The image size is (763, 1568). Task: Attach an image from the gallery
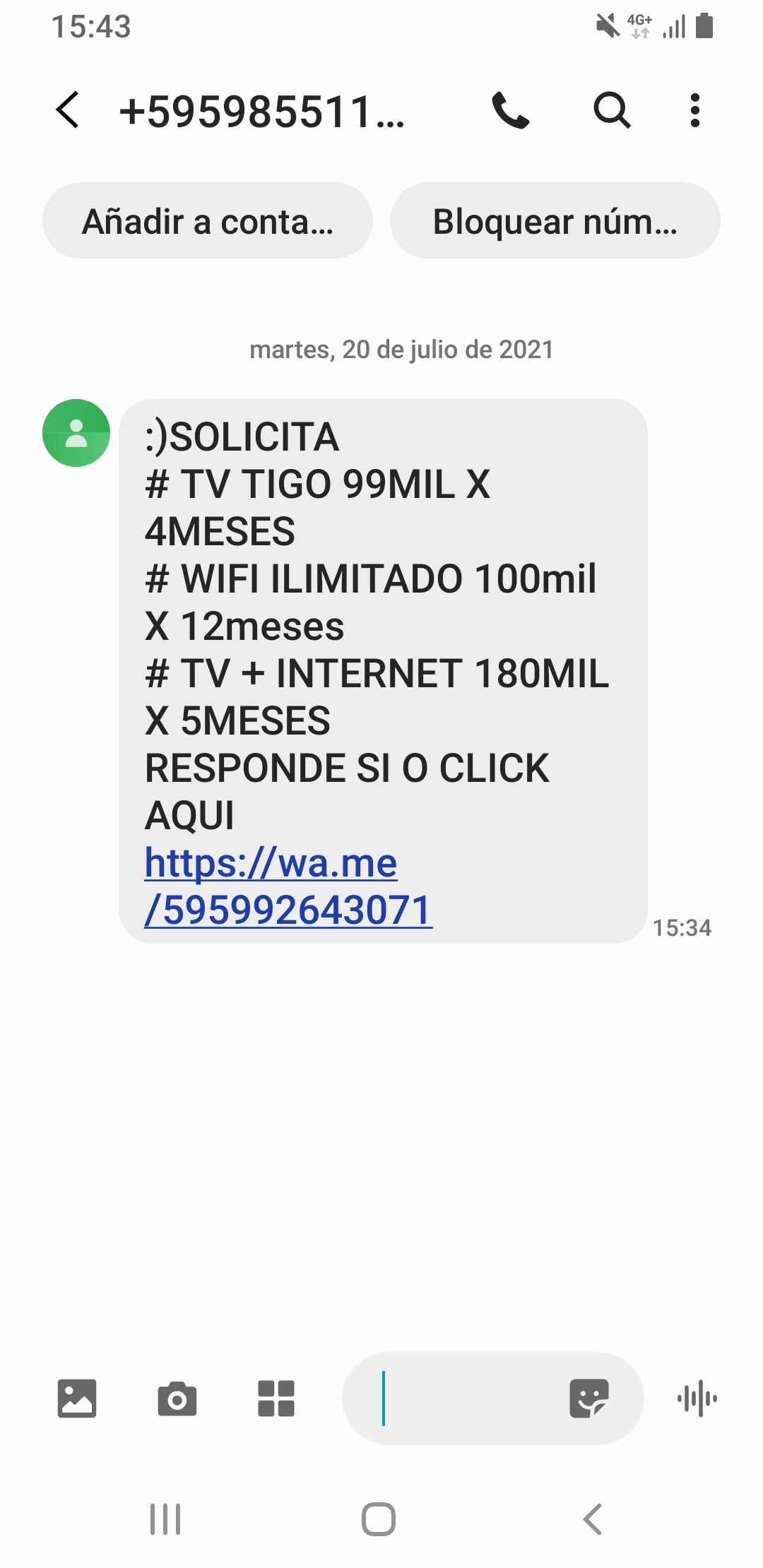tap(77, 1398)
